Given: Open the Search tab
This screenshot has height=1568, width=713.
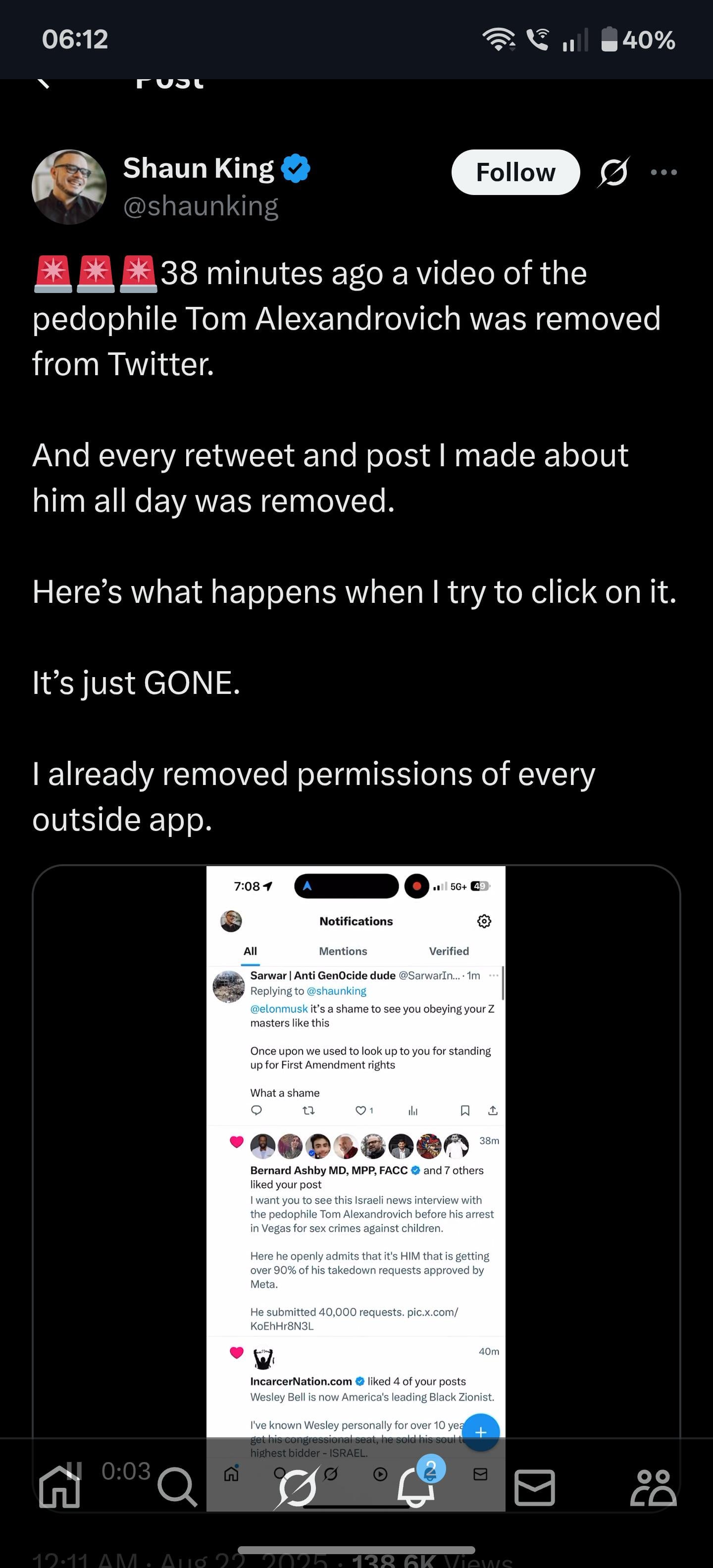Looking at the screenshot, I should (x=177, y=1488).
